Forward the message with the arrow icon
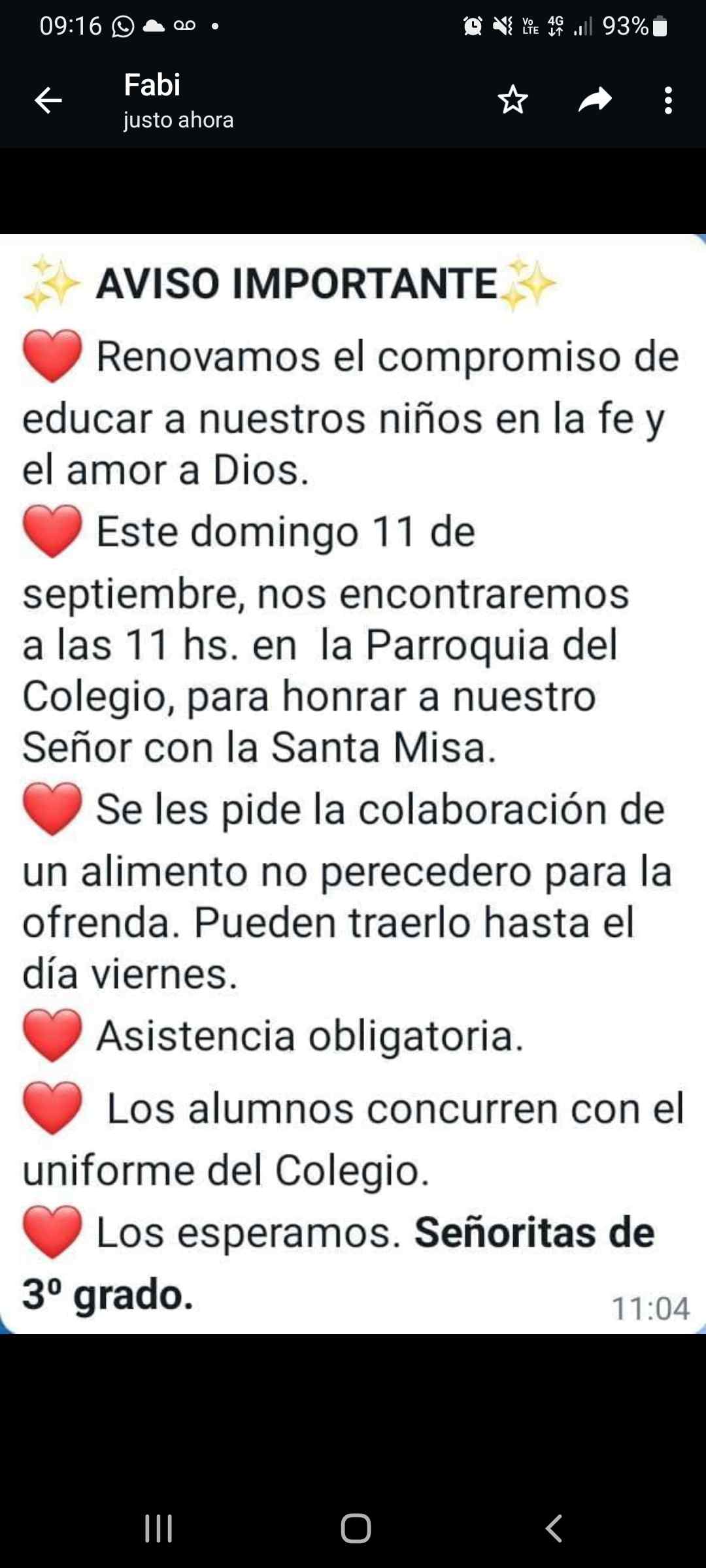This screenshot has width=706, height=1568. (595, 101)
